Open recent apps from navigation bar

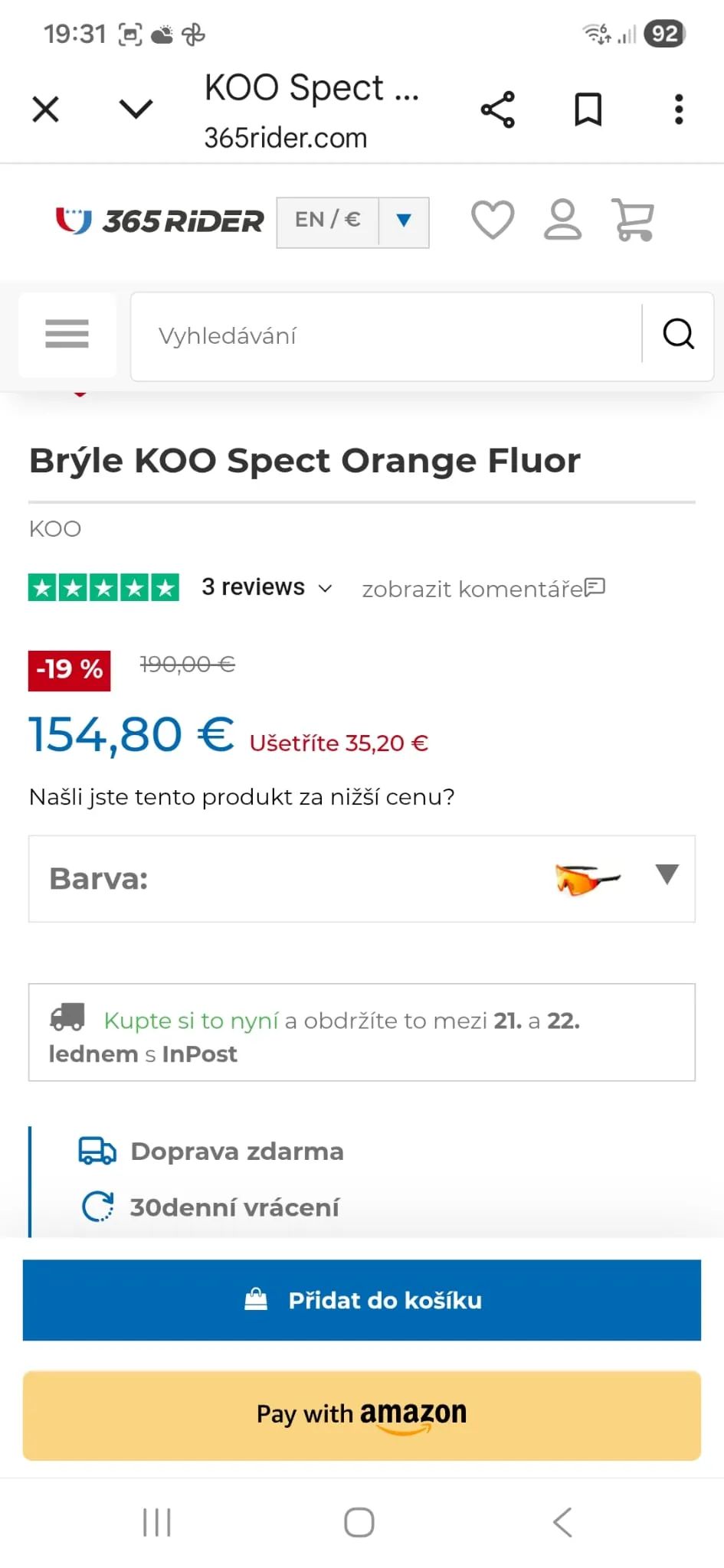[x=157, y=1522]
